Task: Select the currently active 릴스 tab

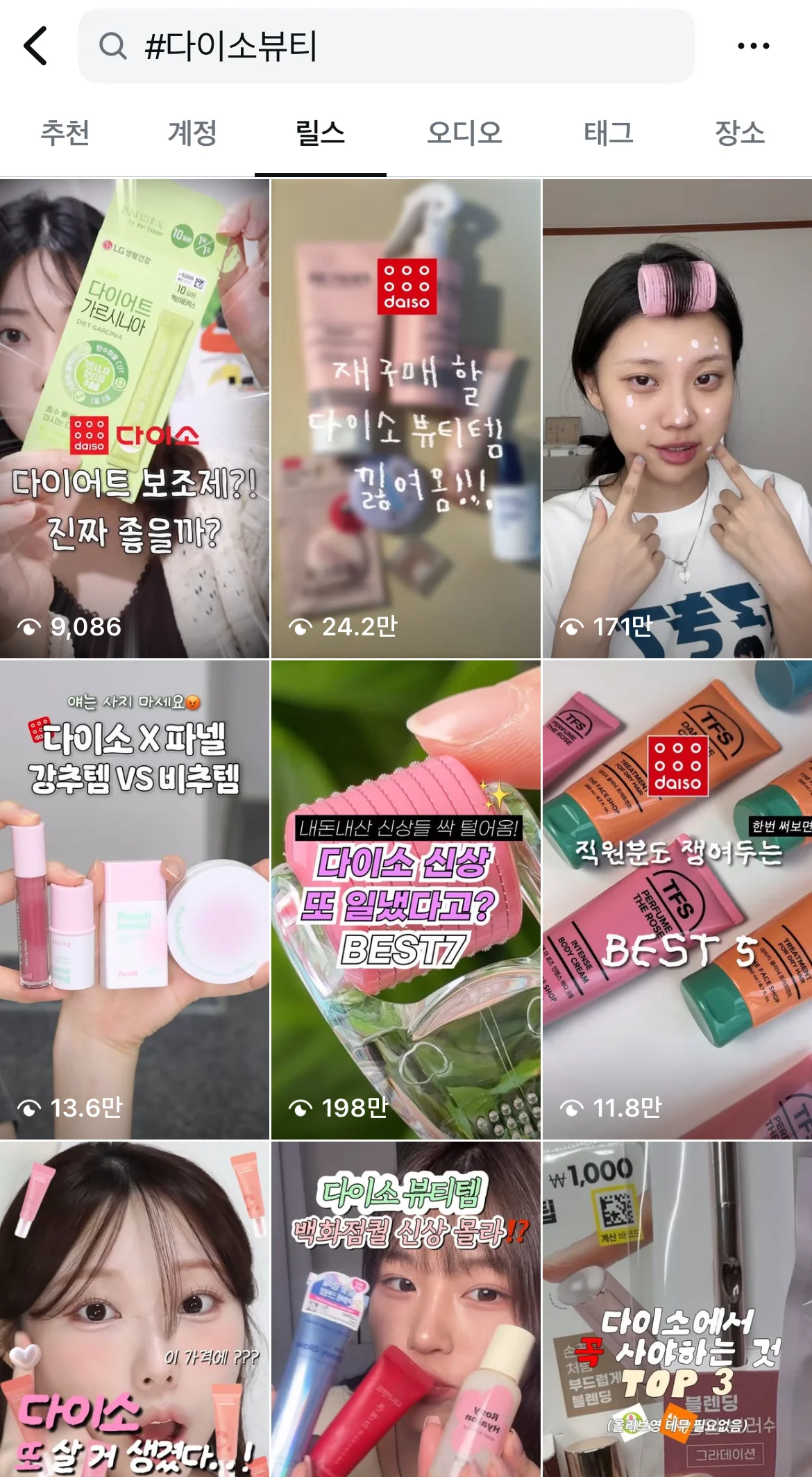Action: 321,134
